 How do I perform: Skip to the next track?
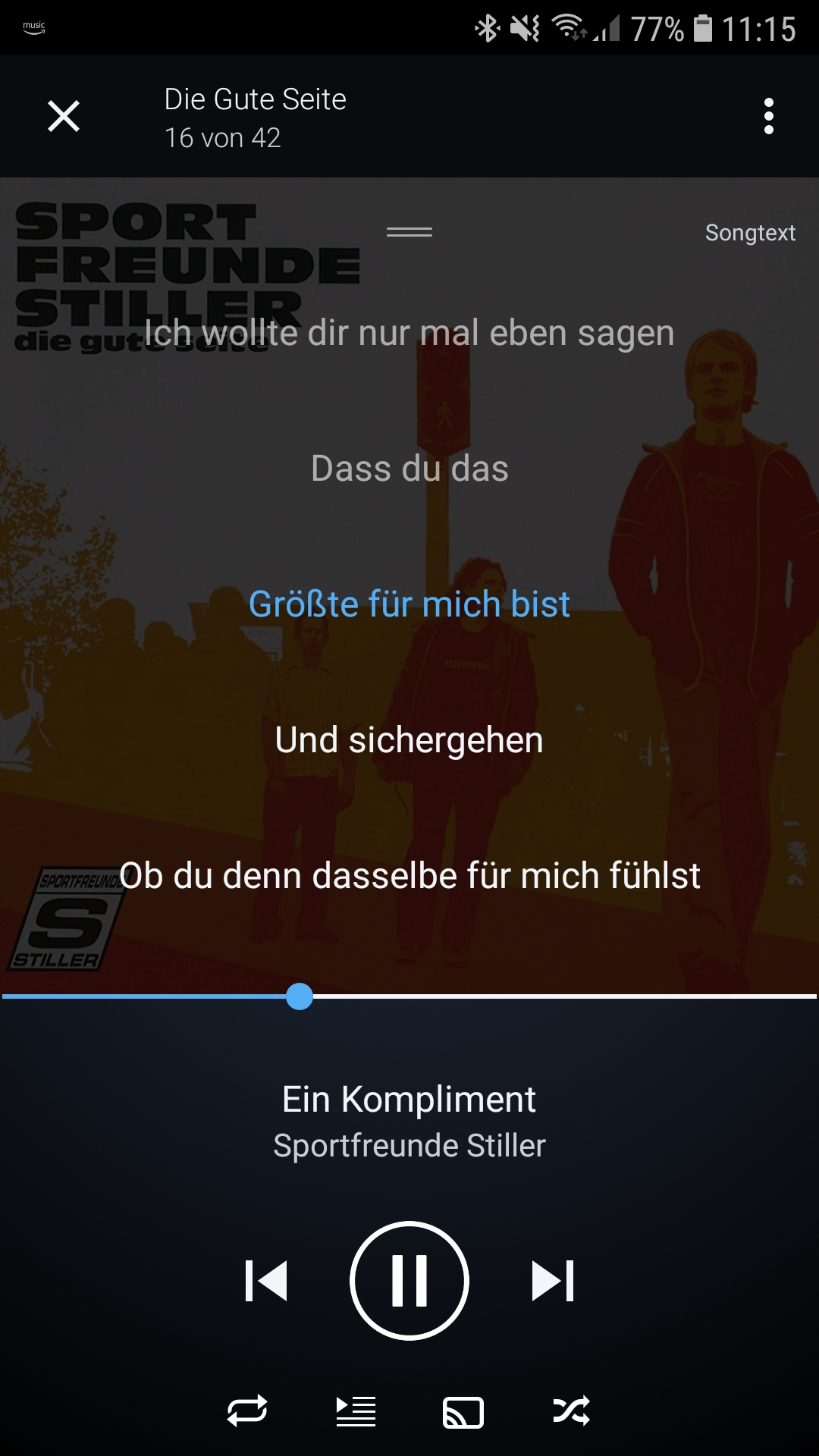[553, 1280]
